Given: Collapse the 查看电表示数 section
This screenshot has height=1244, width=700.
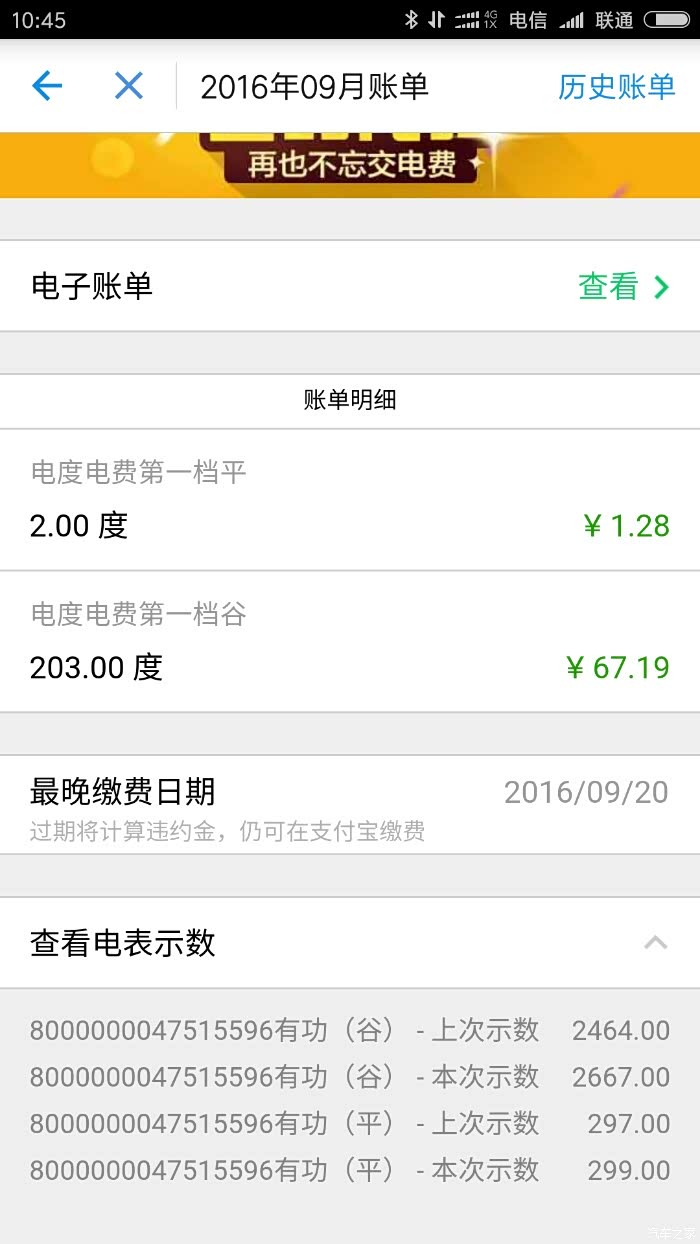Looking at the screenshot, I should (350, 942).
